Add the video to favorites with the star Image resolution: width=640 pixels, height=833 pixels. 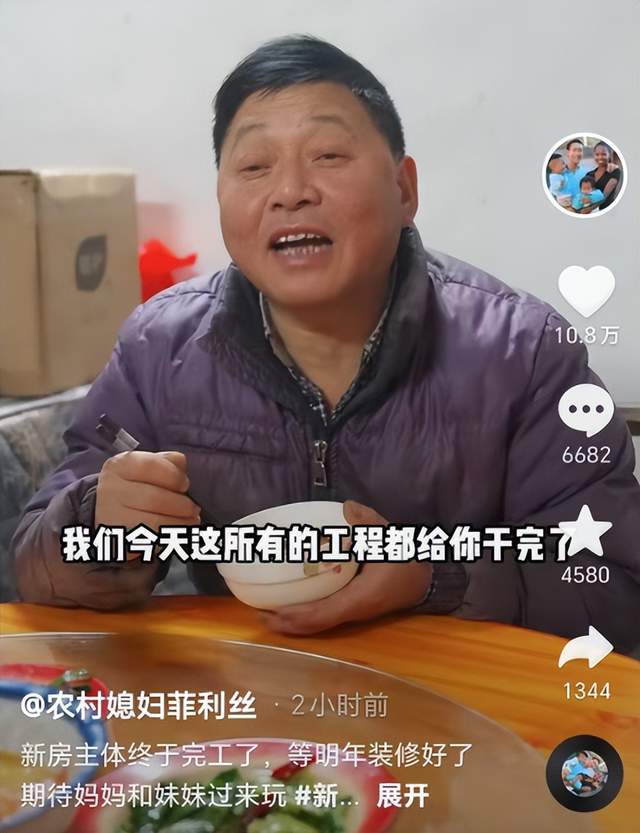click(x=586, y=530)
